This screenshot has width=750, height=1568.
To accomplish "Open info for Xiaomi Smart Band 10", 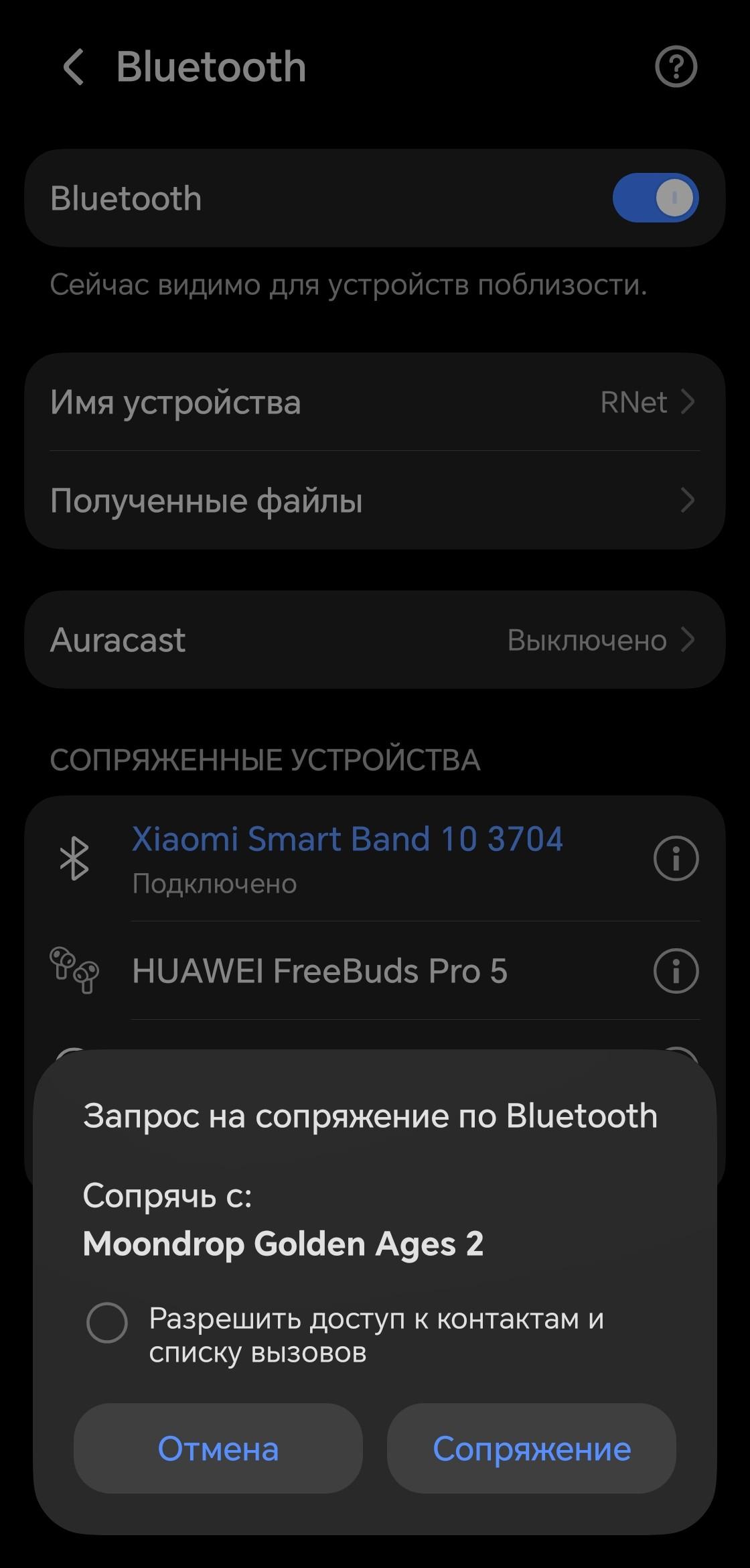I will (x=676, y=858).
